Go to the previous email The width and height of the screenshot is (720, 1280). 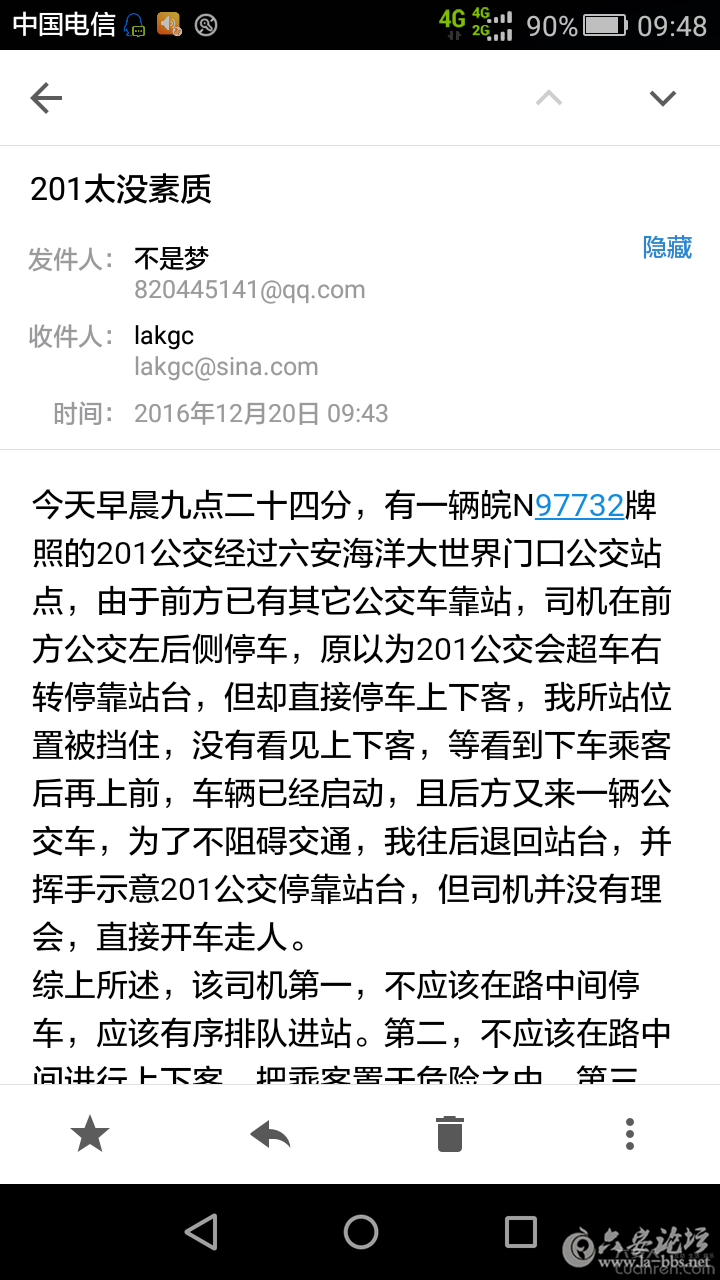click(x=549, y=98)
